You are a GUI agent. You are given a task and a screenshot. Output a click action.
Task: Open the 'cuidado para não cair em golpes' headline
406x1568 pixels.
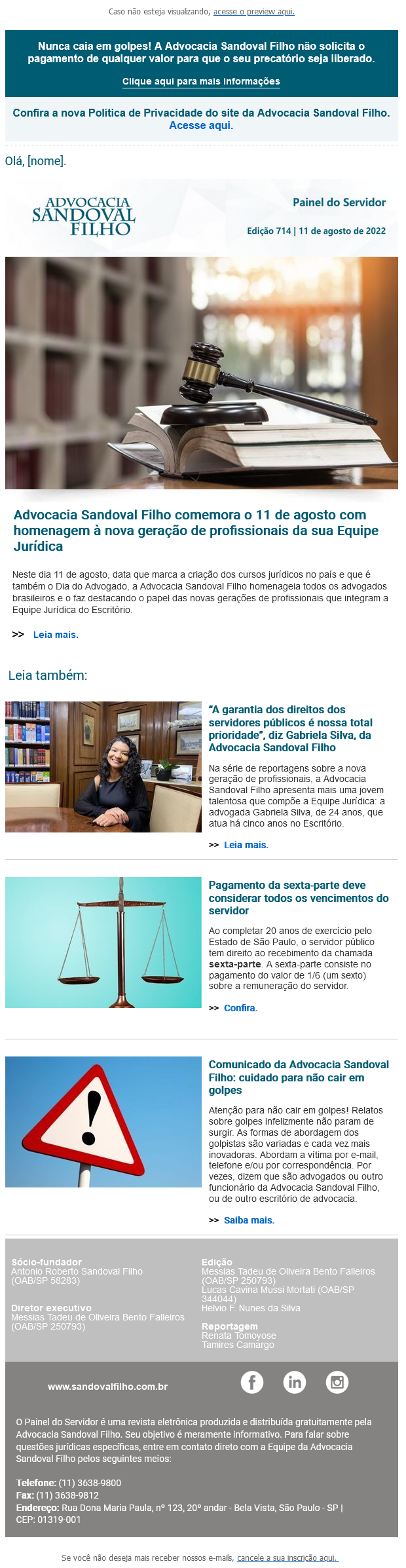click(x=299, y=1077)
